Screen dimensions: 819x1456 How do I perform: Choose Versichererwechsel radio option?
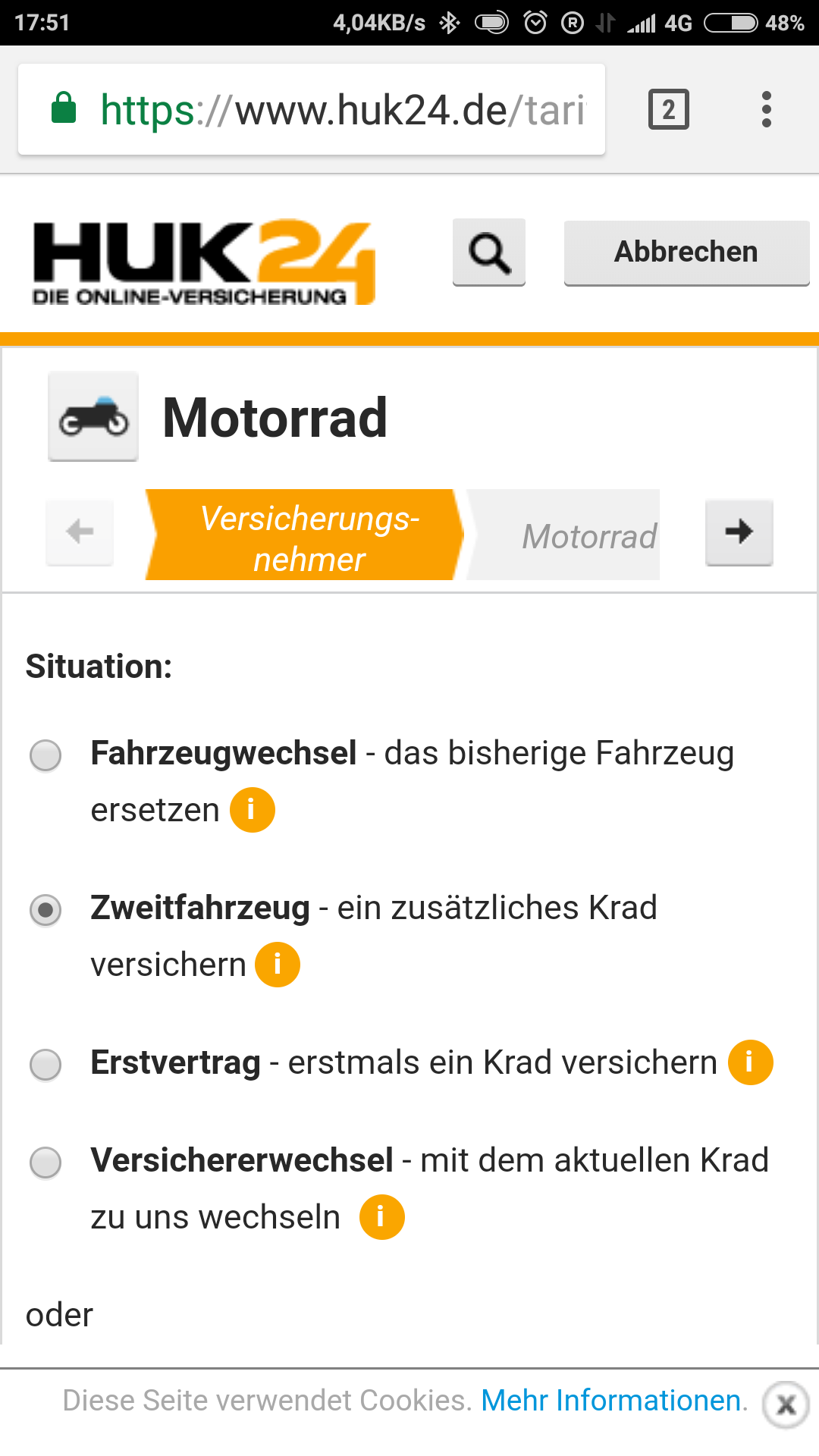(x=45, y=1163)
